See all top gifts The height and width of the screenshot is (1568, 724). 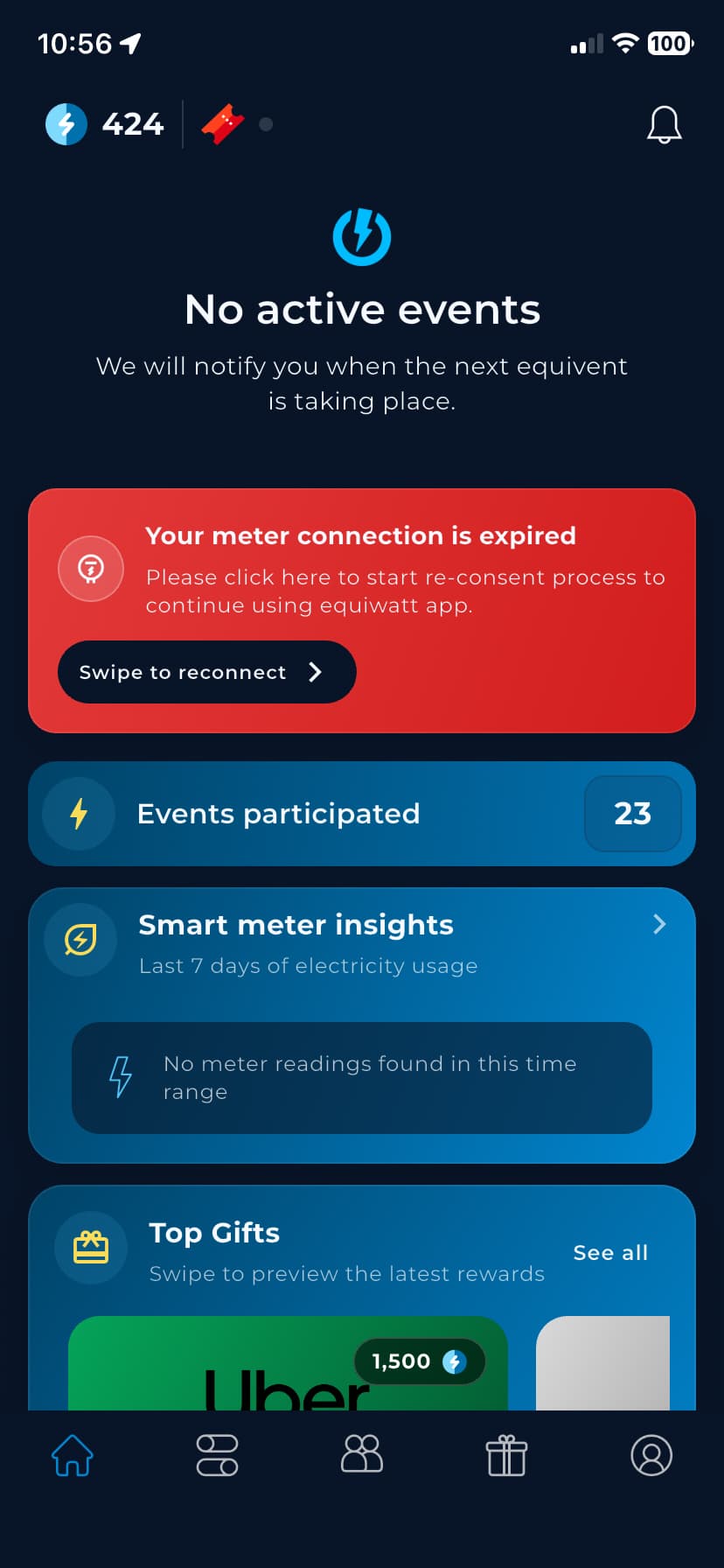click(x=610, y=1253)
